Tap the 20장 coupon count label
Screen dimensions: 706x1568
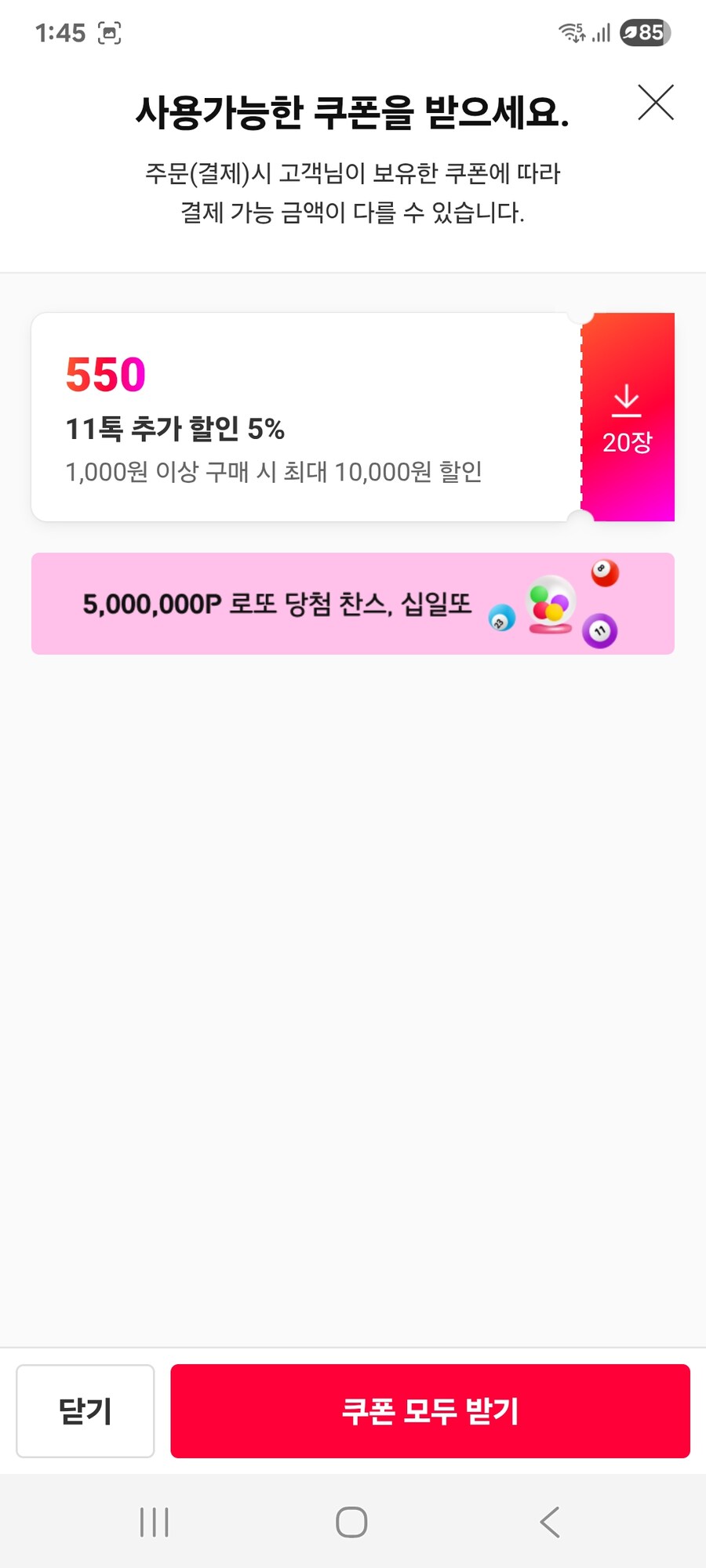pyautogui.click(x=628, y=442)
